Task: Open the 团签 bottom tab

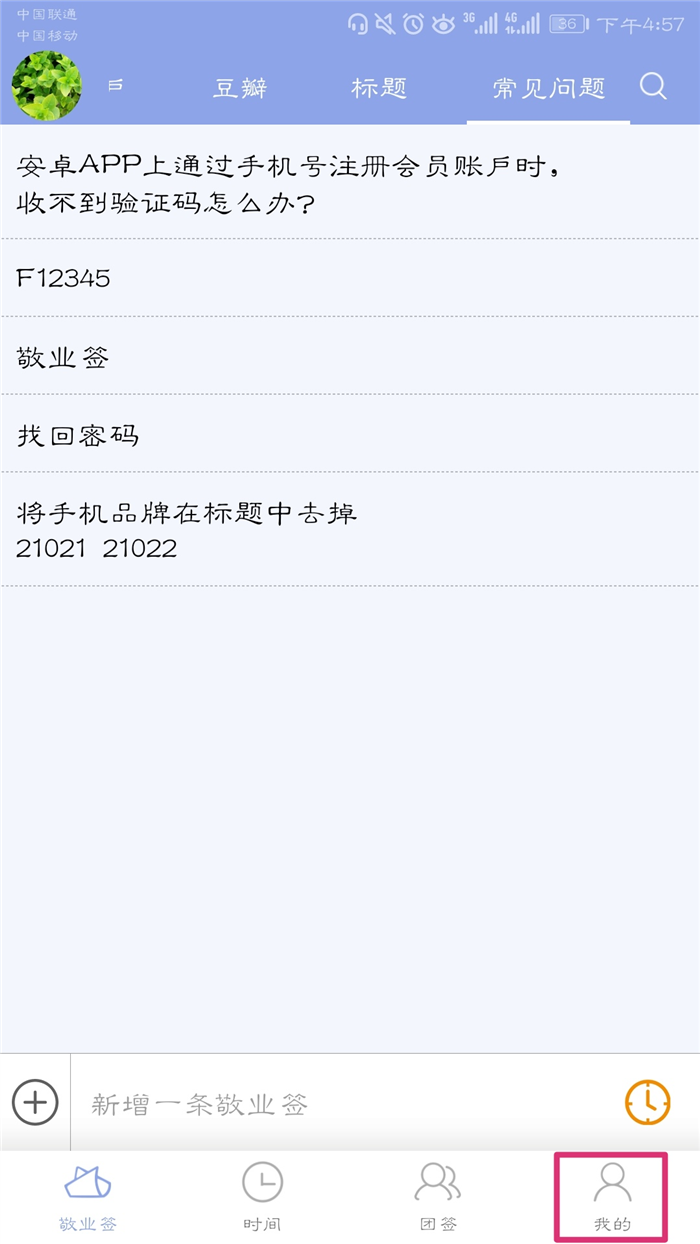Action: [x=438, y=1199]
